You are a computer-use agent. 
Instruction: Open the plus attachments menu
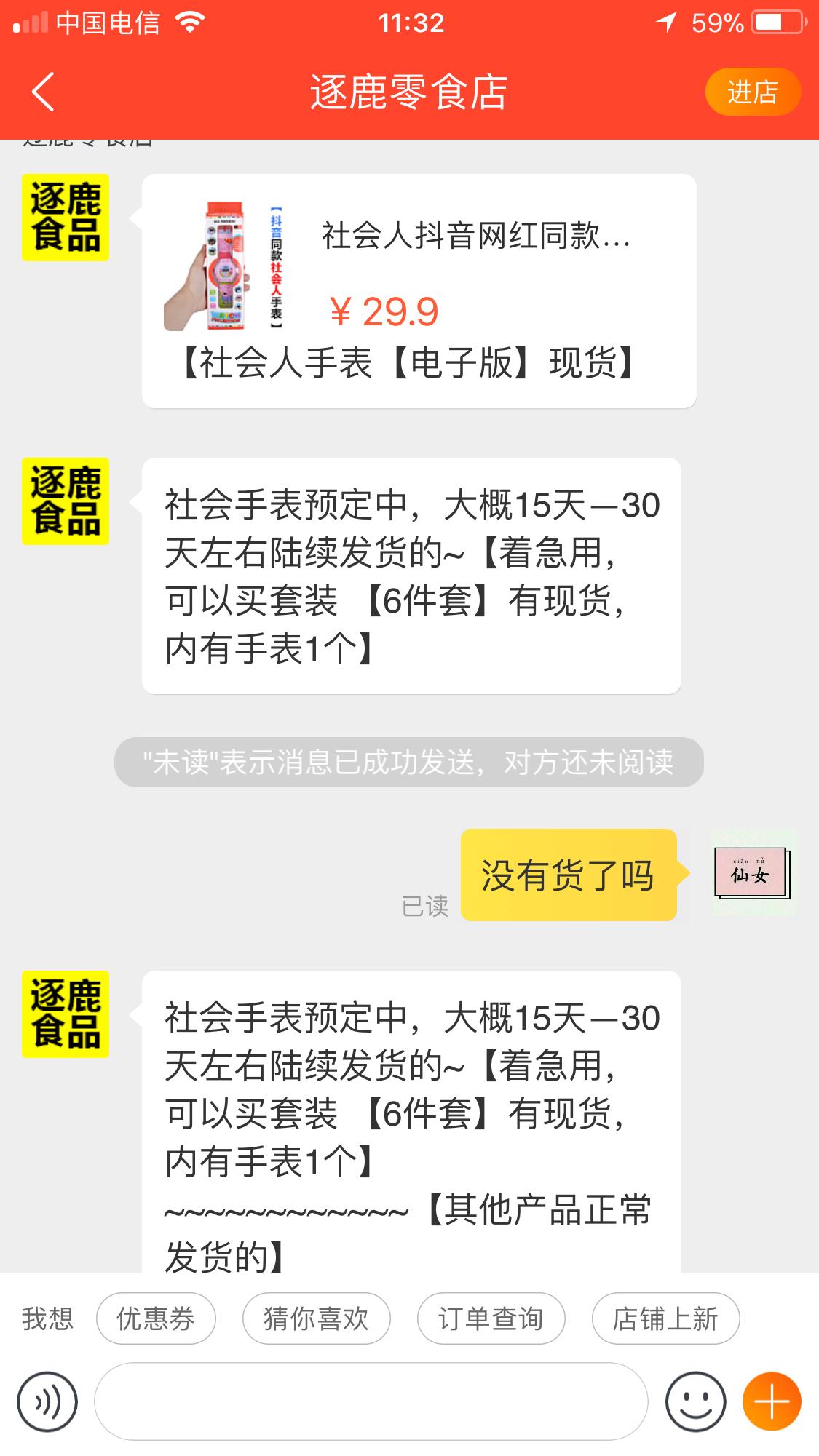pos(772,1401)
